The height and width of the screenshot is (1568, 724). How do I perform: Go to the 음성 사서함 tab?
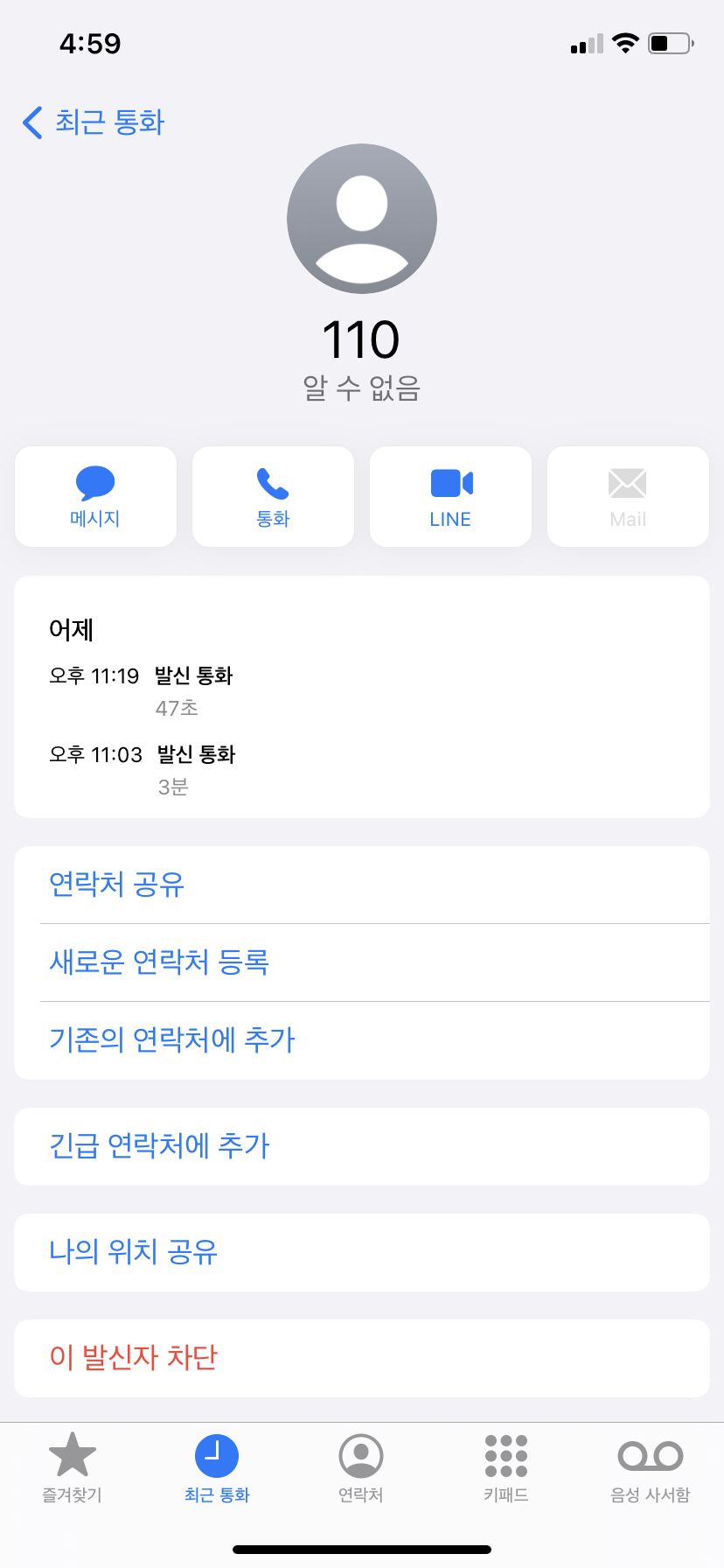651,1468
